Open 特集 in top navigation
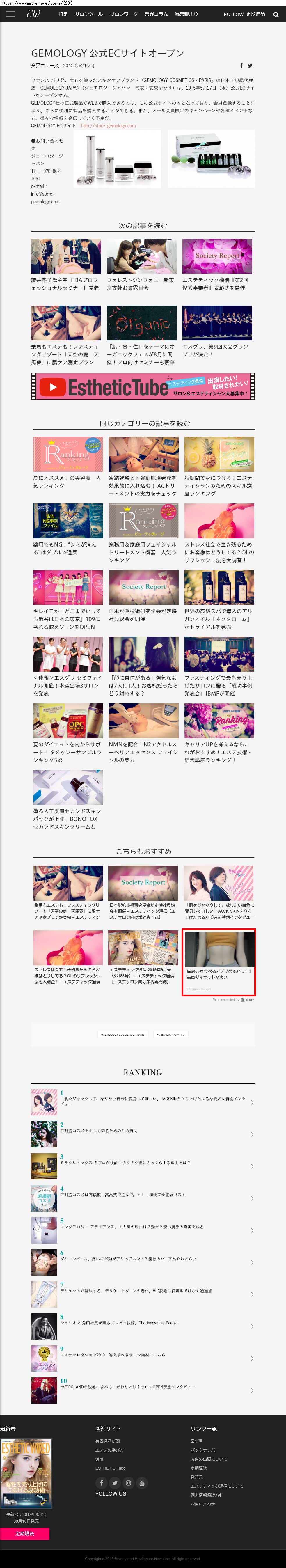This screenshot has height=1568, width=286. [x=63, y=14]
